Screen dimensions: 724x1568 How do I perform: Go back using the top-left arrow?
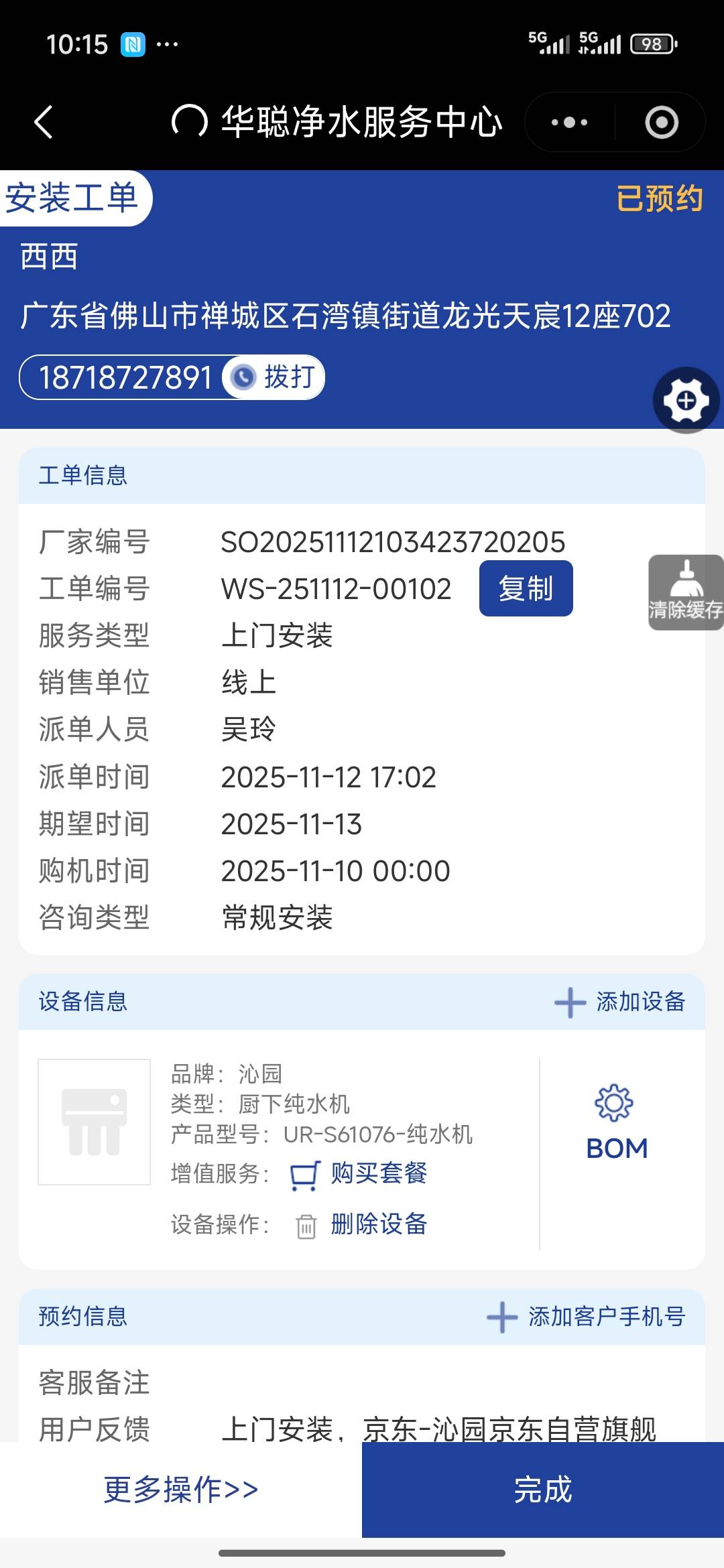pos(44,123)
